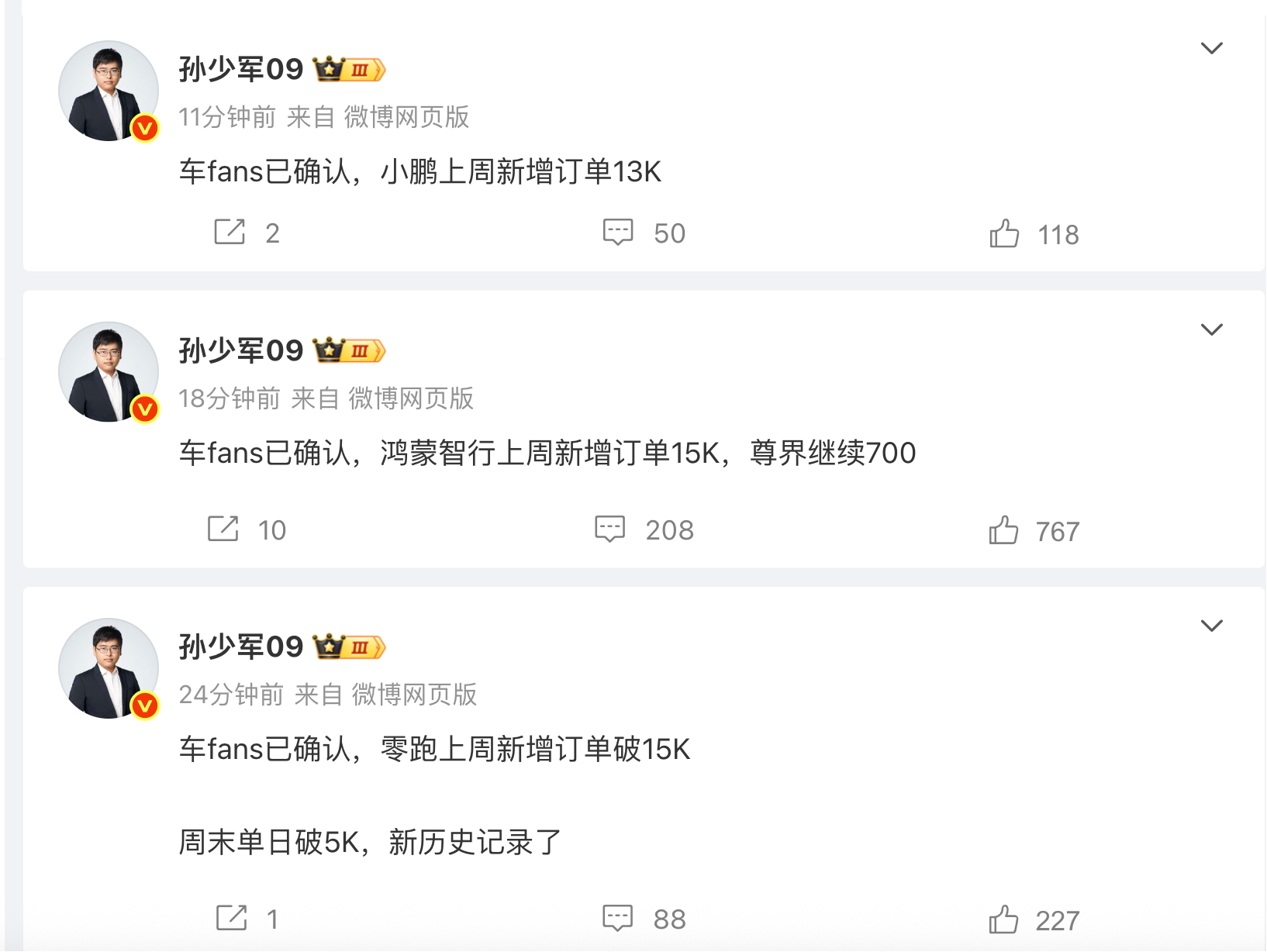Expand the chevron menu on the 小鹏 post
The width and height of the screenshot is (1267, 952).
[1211, 48]
